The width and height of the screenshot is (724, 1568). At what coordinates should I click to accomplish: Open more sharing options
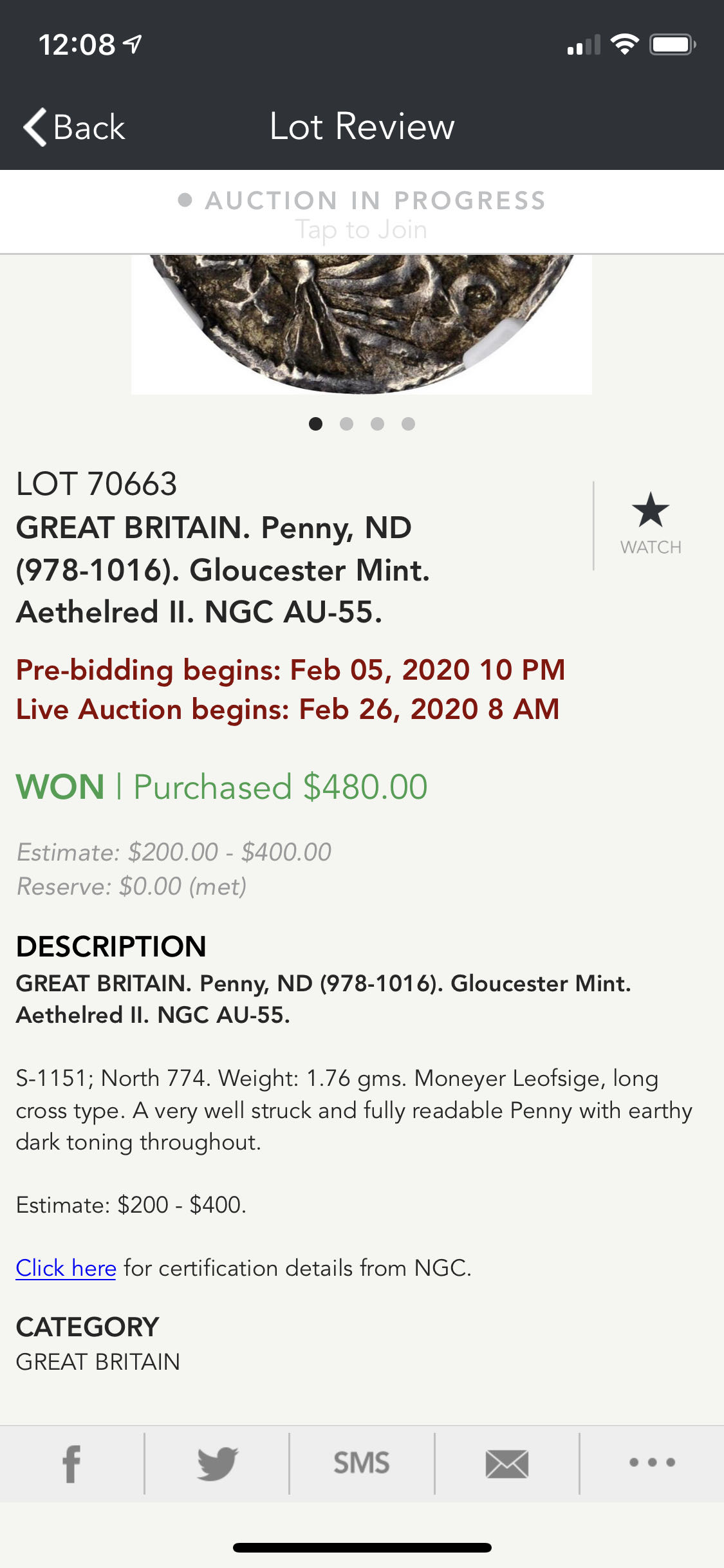652,1462
